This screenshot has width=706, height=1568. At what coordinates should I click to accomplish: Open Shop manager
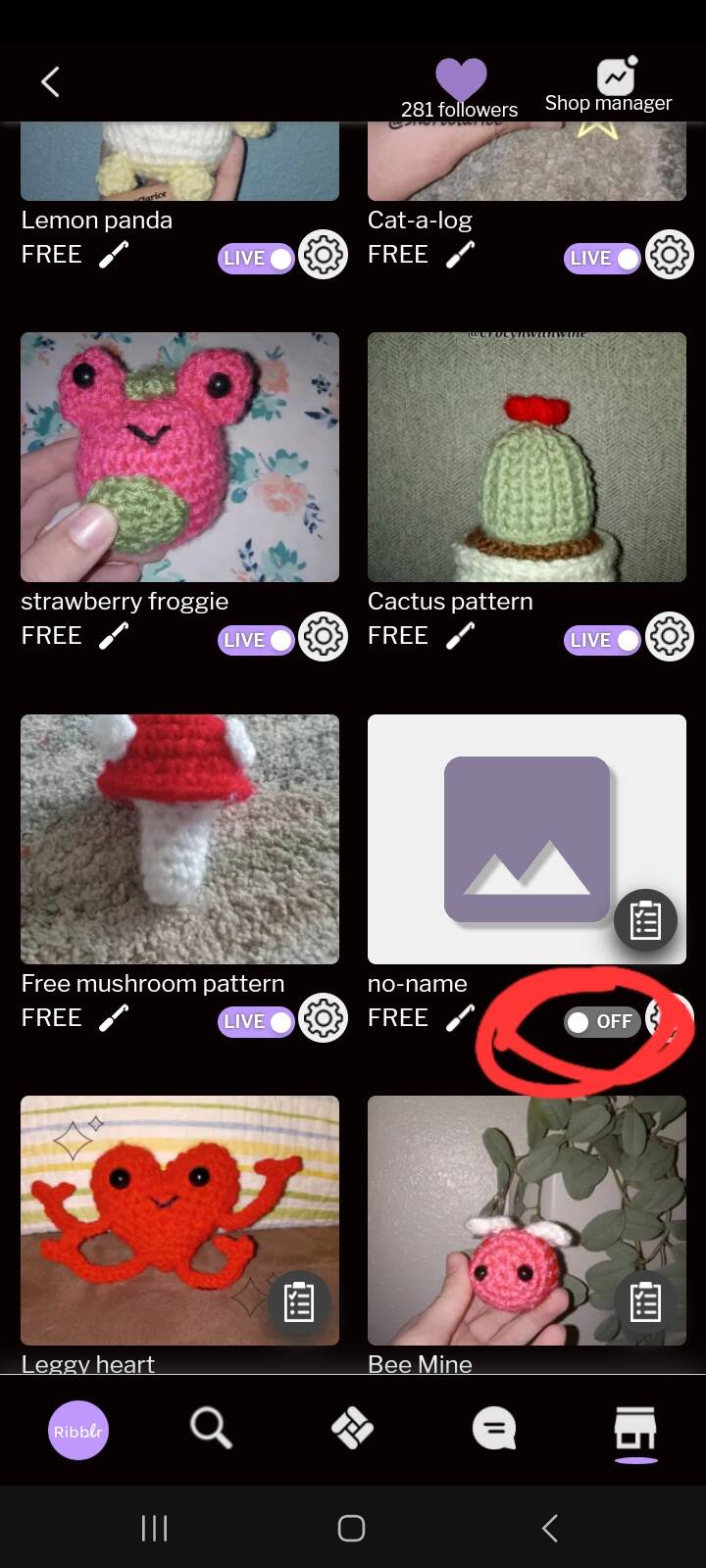coord(608,86)
